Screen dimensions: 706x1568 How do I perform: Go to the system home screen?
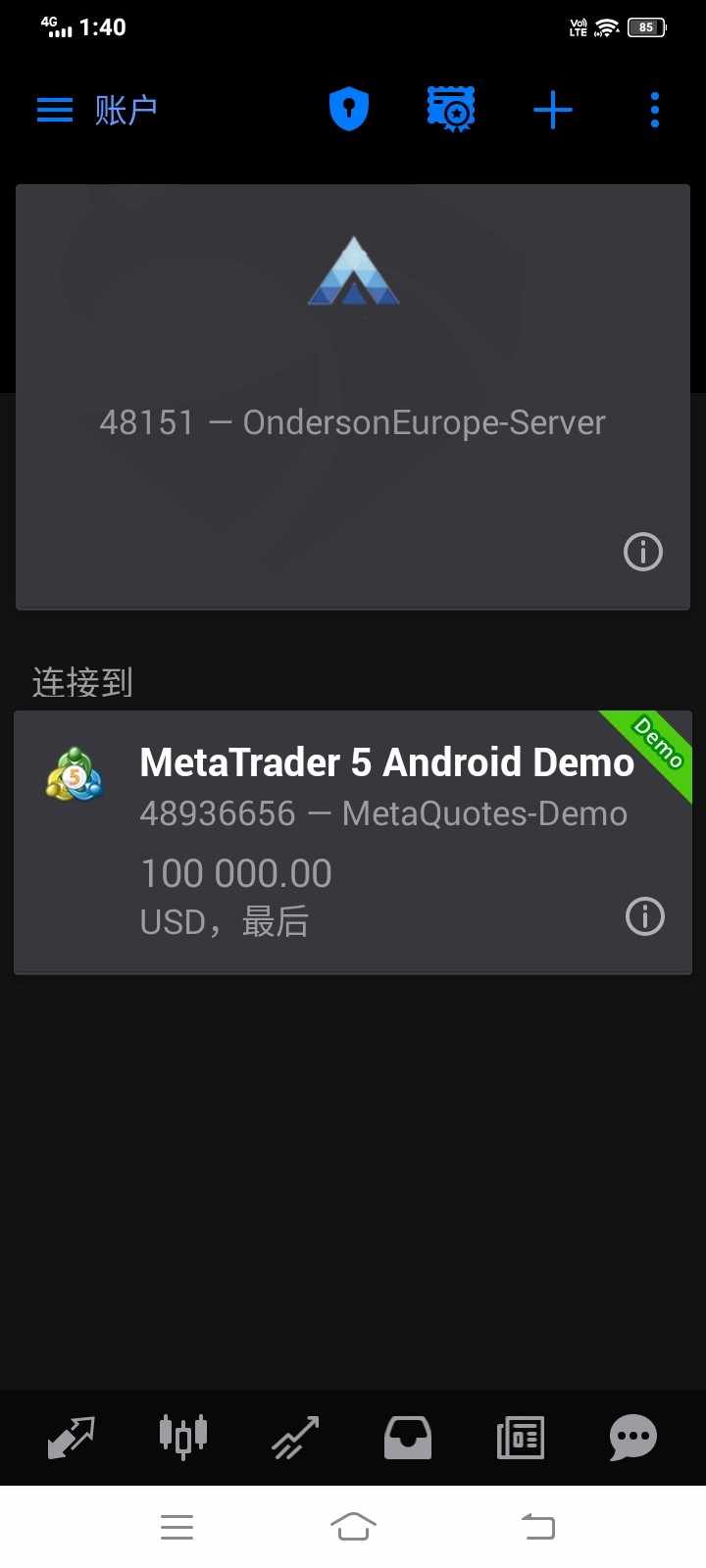click(x=353, y=1526)
